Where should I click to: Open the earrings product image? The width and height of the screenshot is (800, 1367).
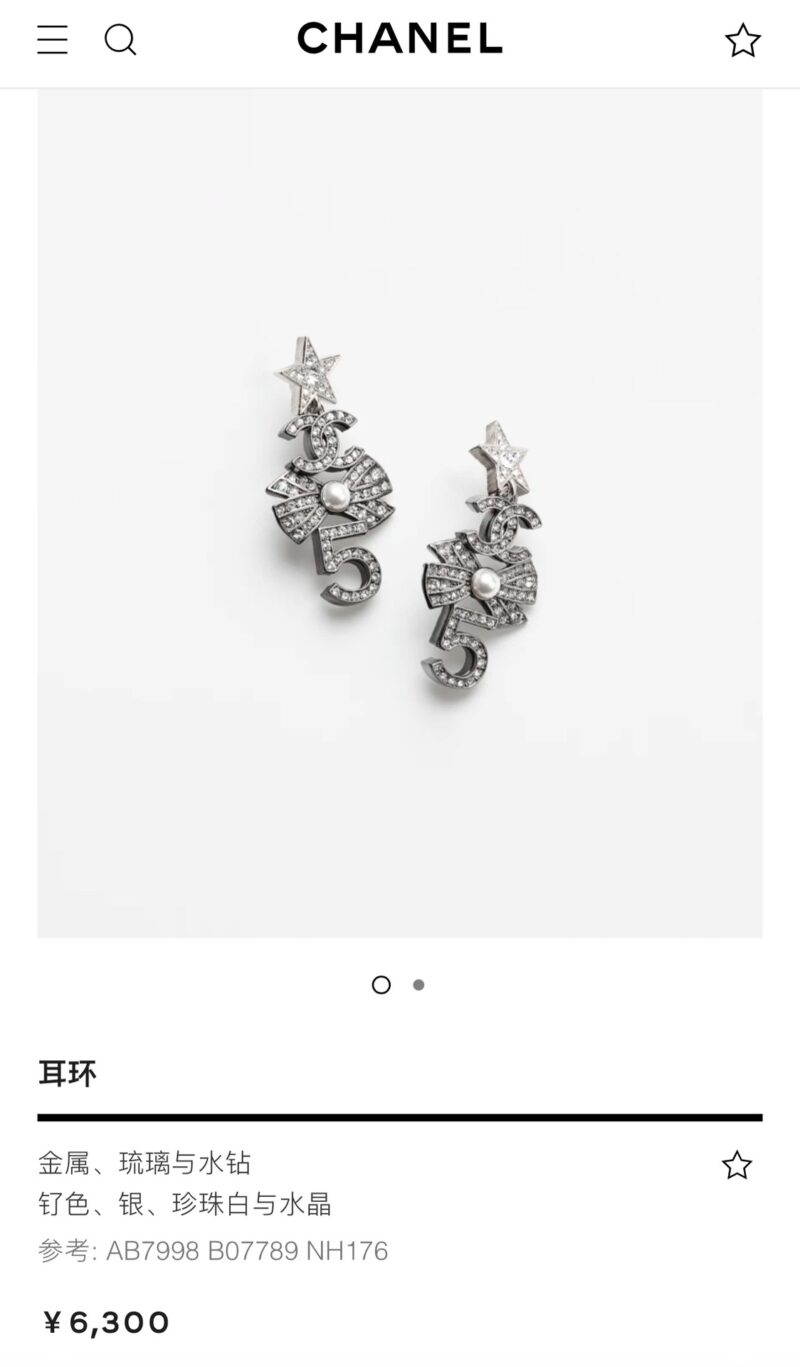(400, 513)
